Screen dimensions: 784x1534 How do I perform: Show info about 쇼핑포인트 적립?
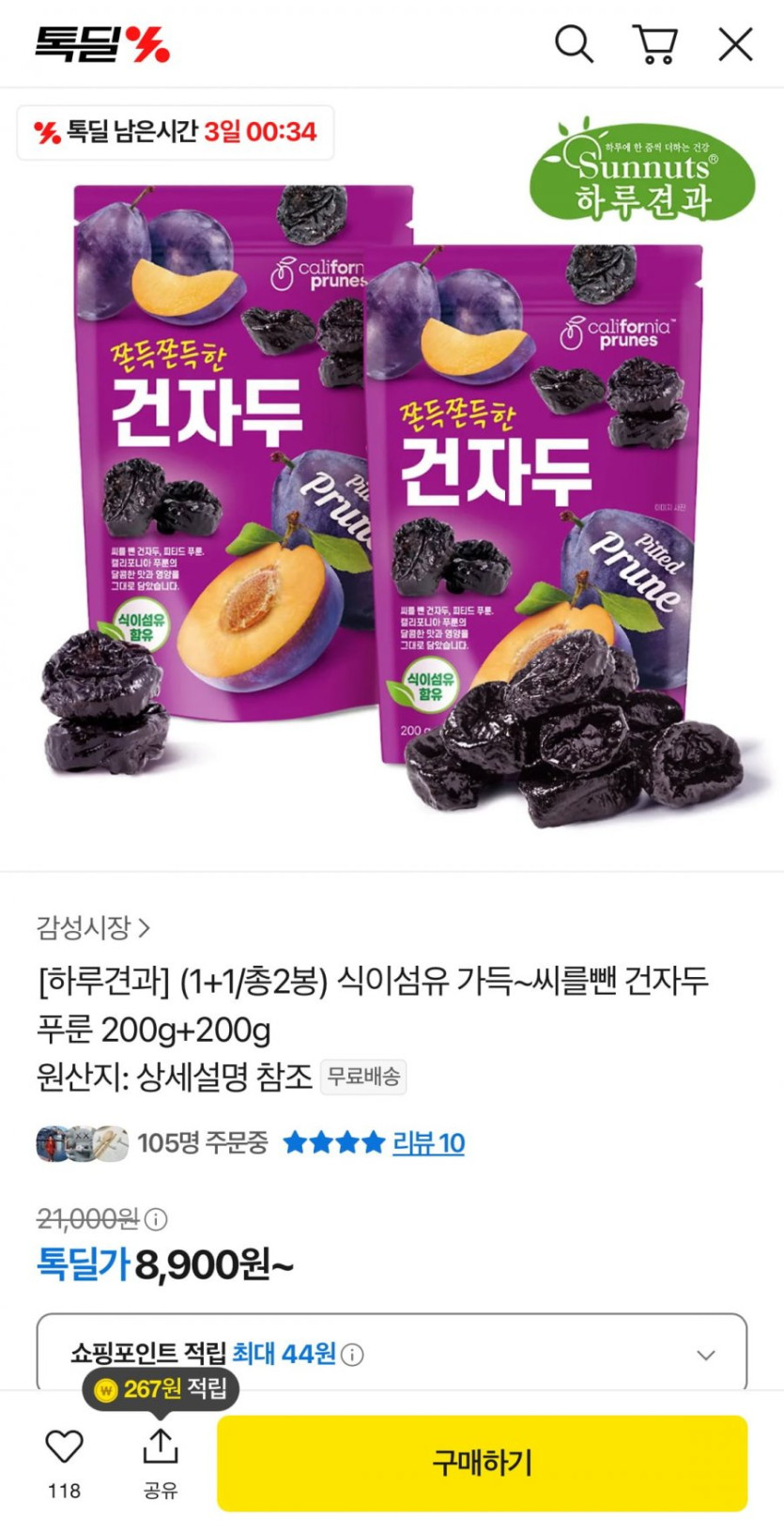tap(352, 1355)
